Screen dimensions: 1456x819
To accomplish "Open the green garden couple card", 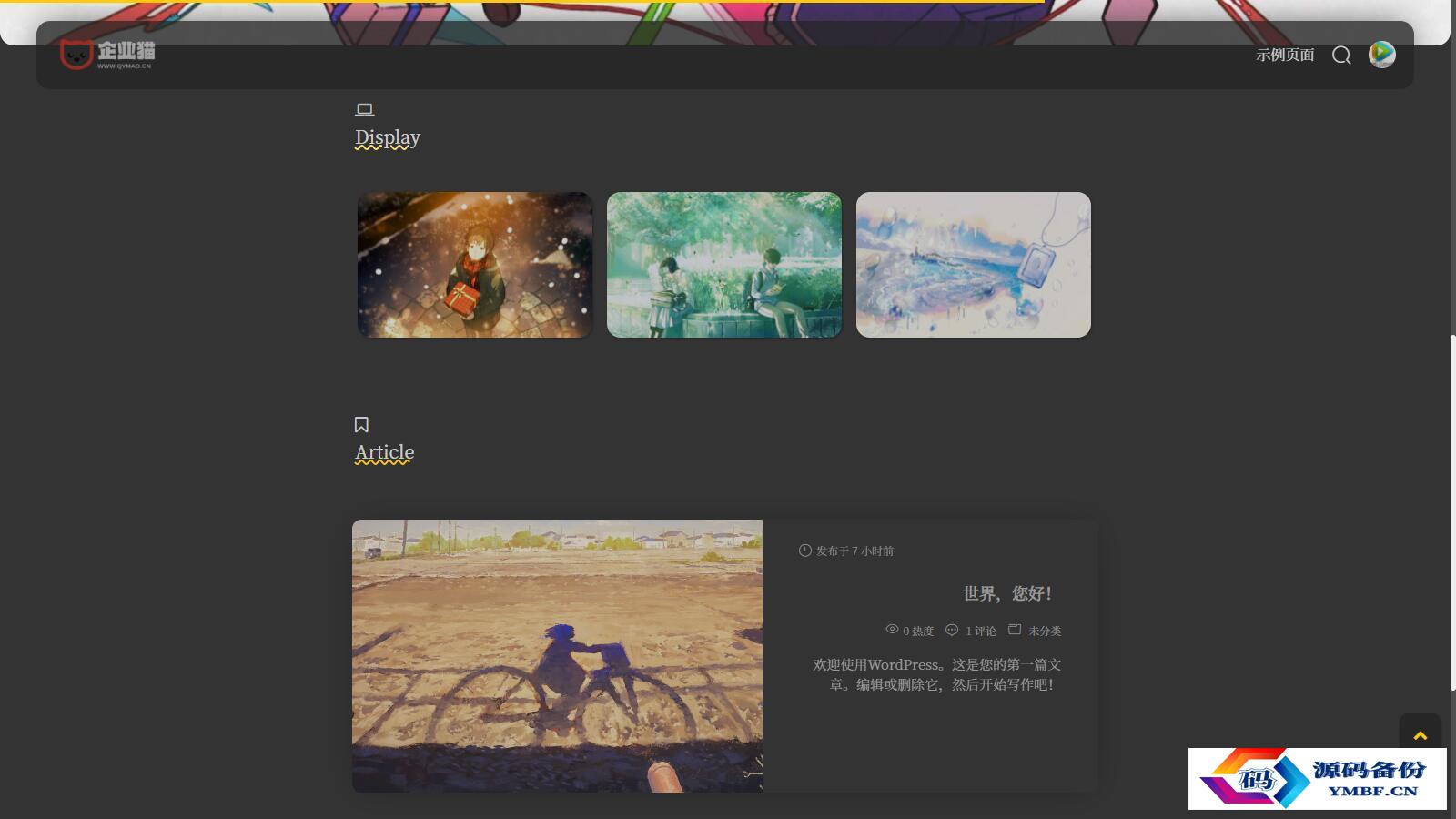I will coord(723,265).
